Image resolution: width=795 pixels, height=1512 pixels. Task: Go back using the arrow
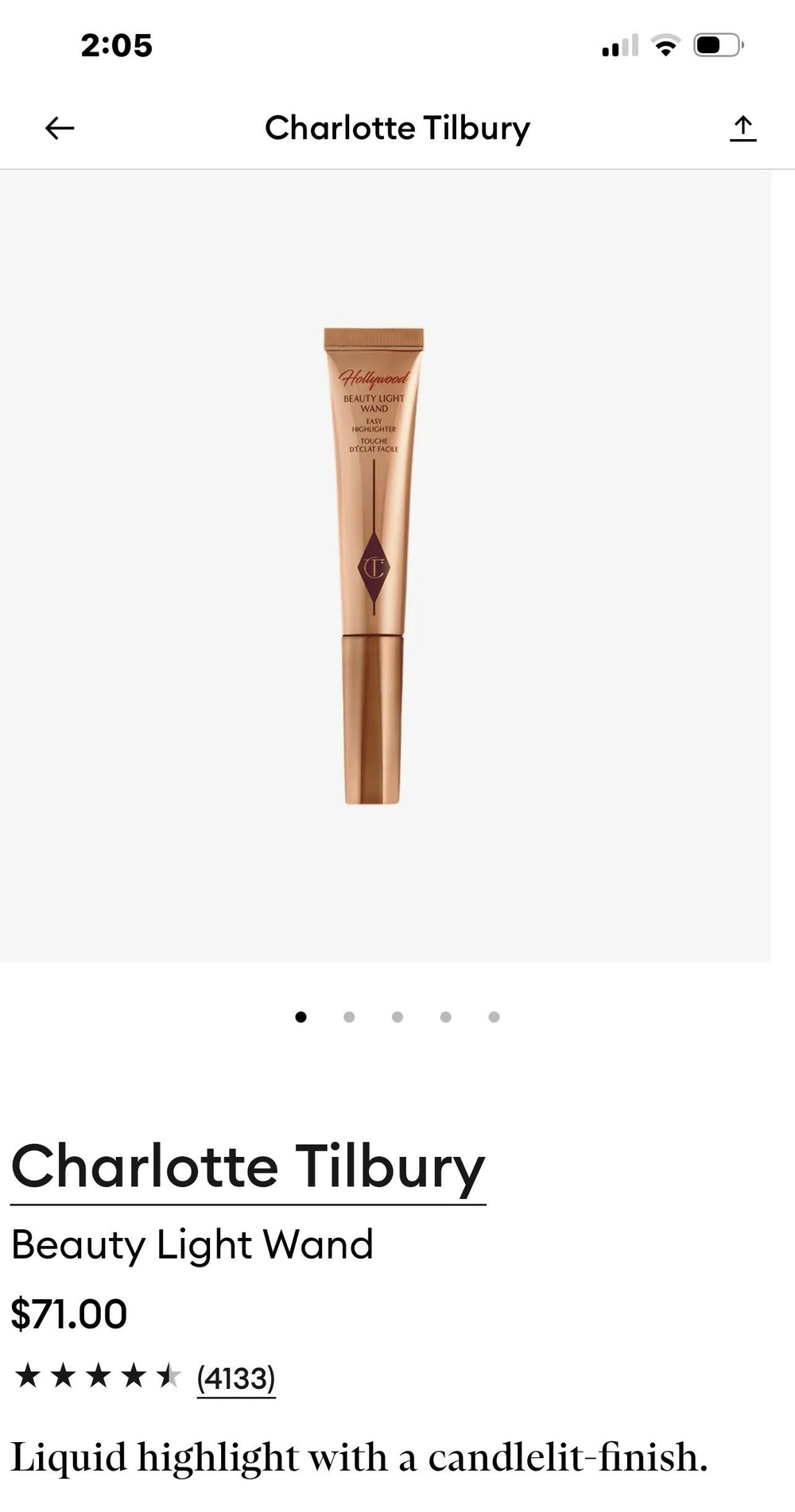(60, 128)
